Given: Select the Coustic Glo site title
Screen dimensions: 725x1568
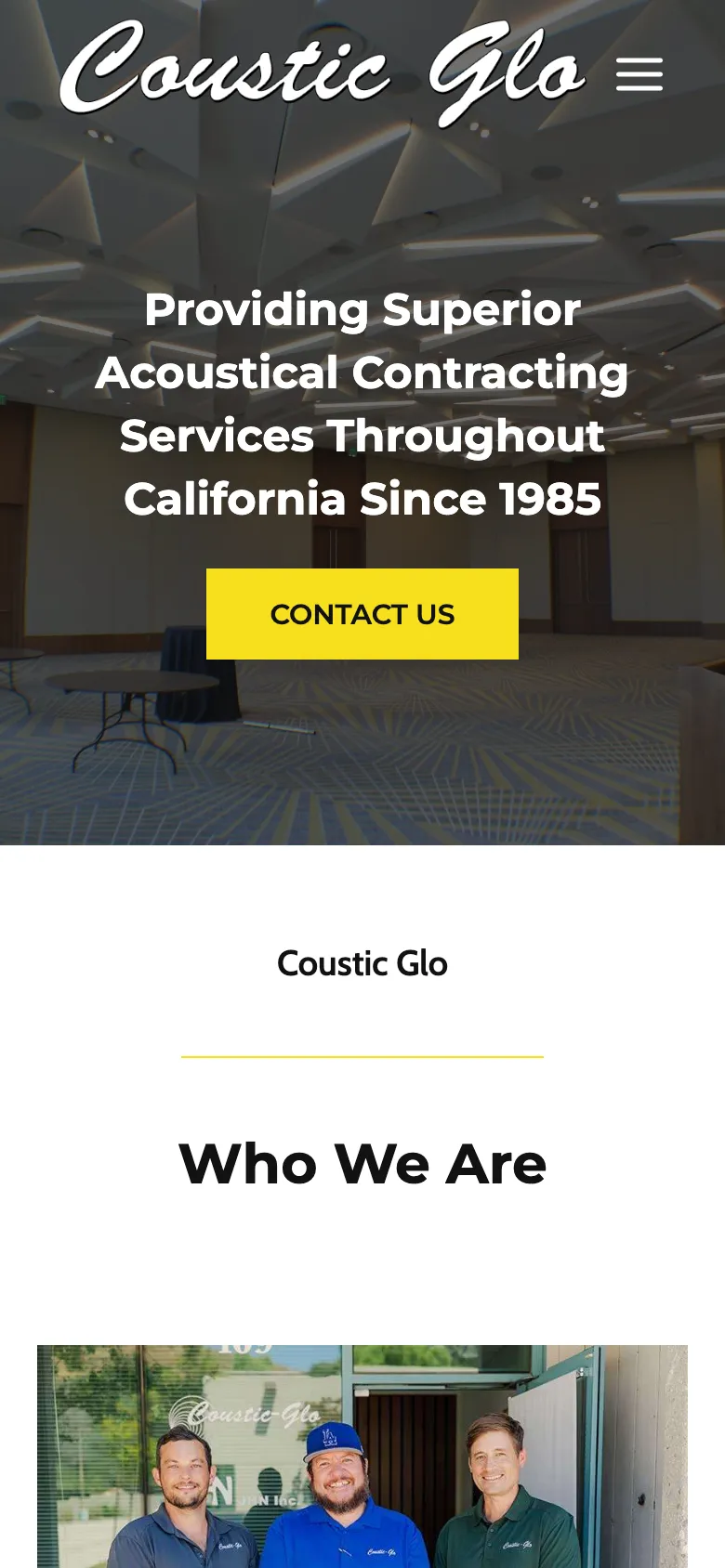Looking at the screenshot, I should (x=362, y=963).
